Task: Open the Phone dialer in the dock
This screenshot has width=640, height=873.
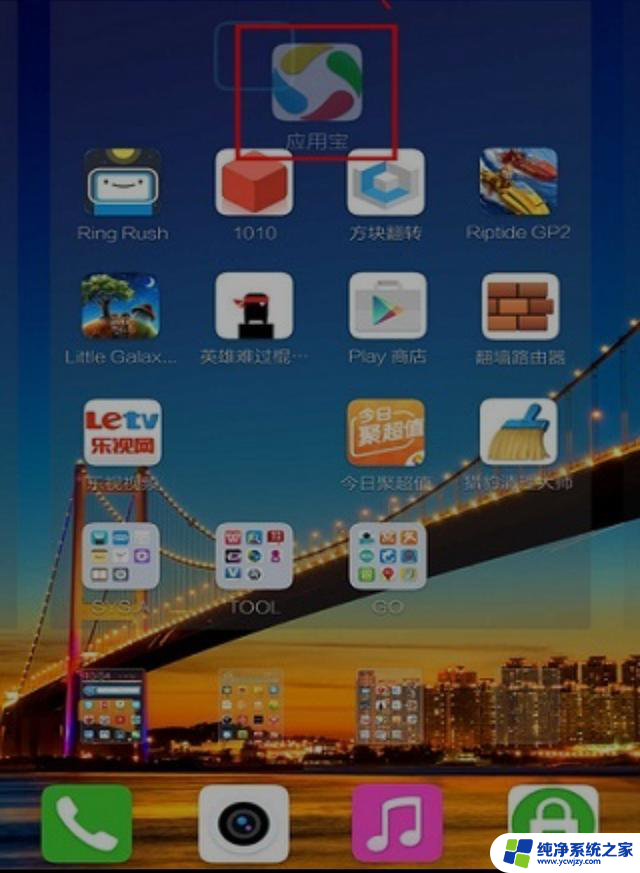Action: click(x=86, y=823)
